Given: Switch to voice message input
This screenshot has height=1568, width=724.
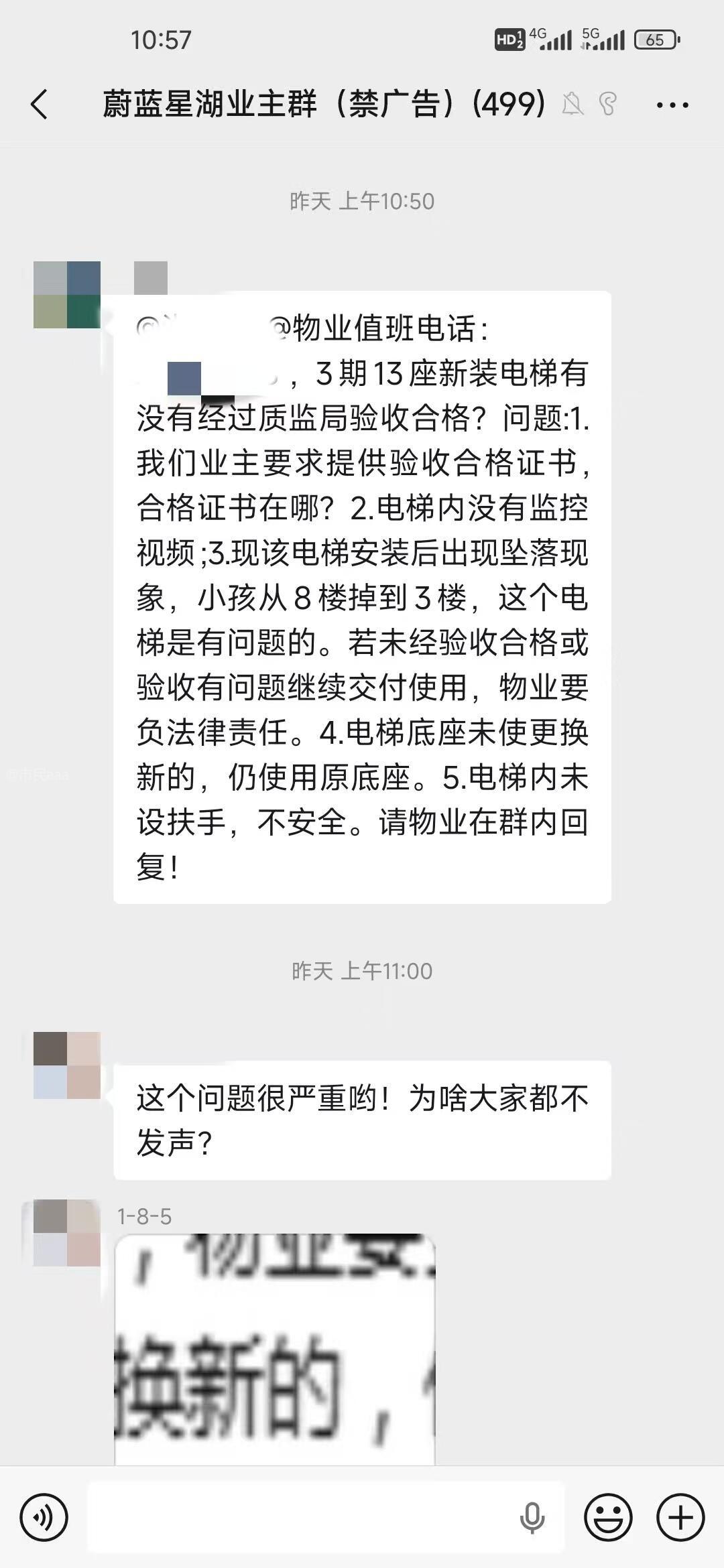Looking at the screenshot, I should [44, 1517].
